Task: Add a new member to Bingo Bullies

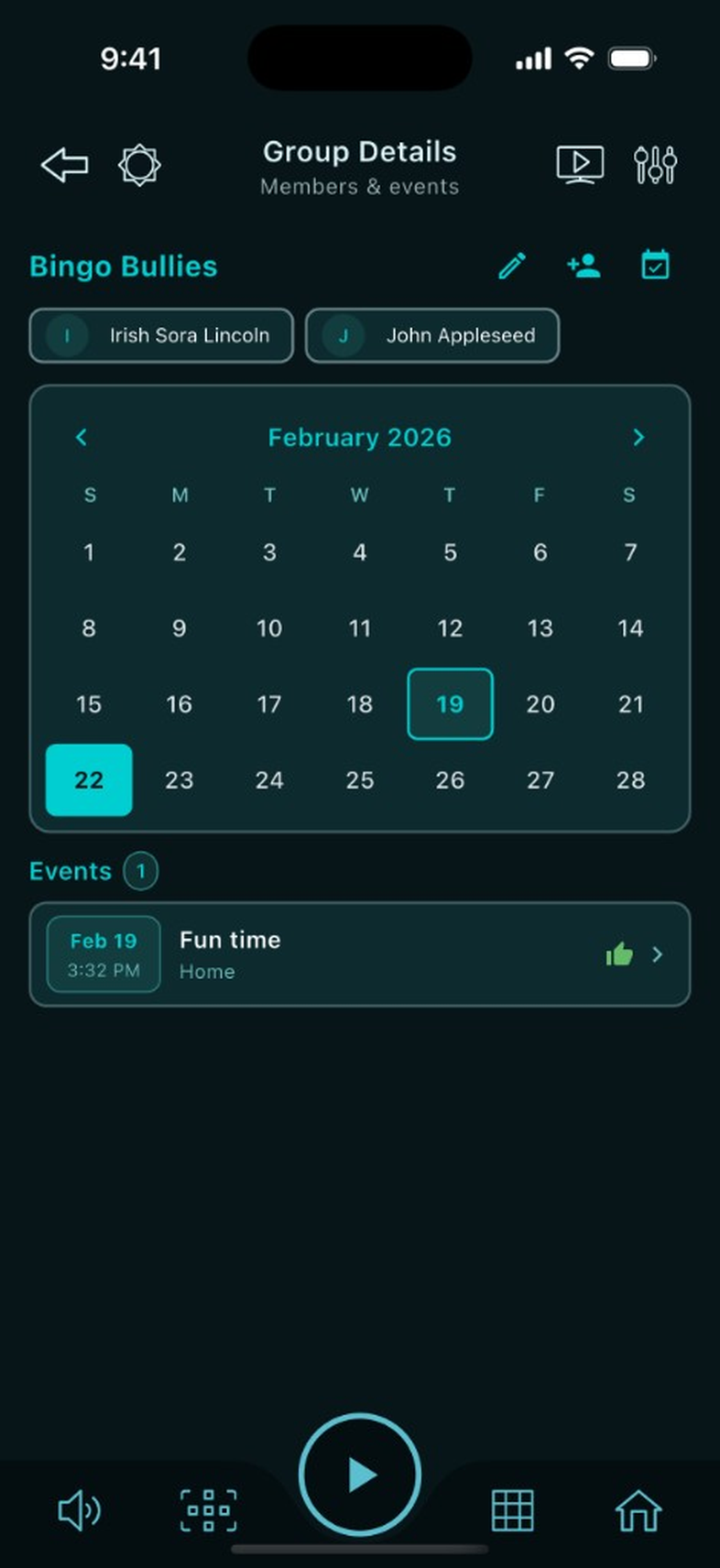Action: 584,266
